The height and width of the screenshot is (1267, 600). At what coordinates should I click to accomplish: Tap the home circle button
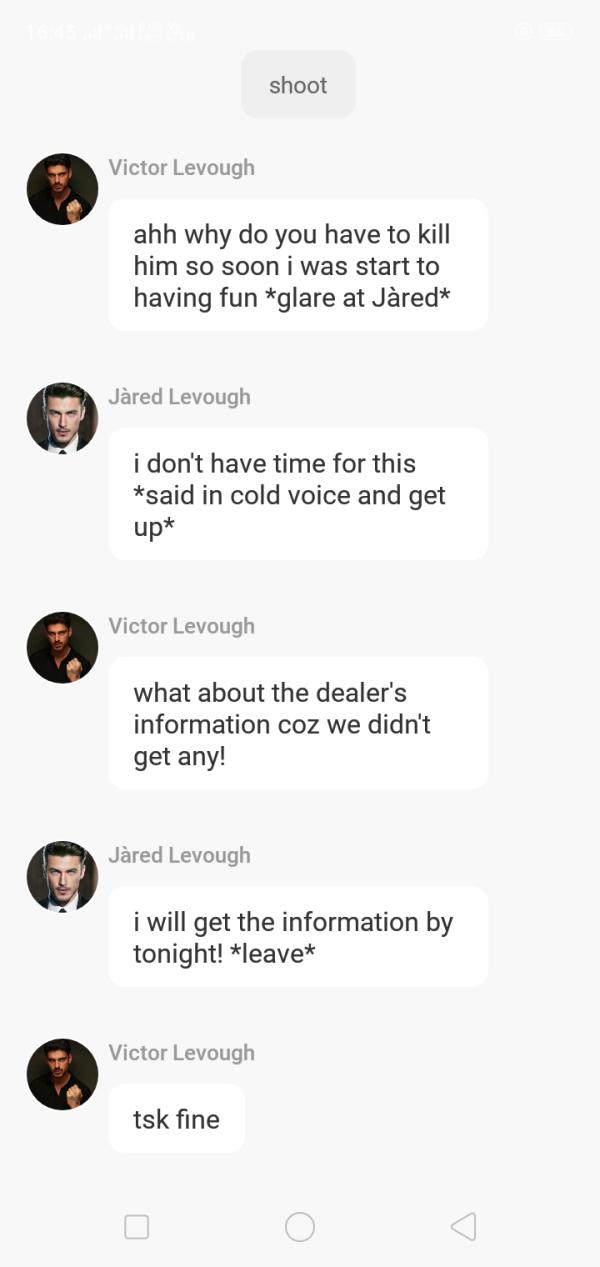click(x=300, y=1227)
